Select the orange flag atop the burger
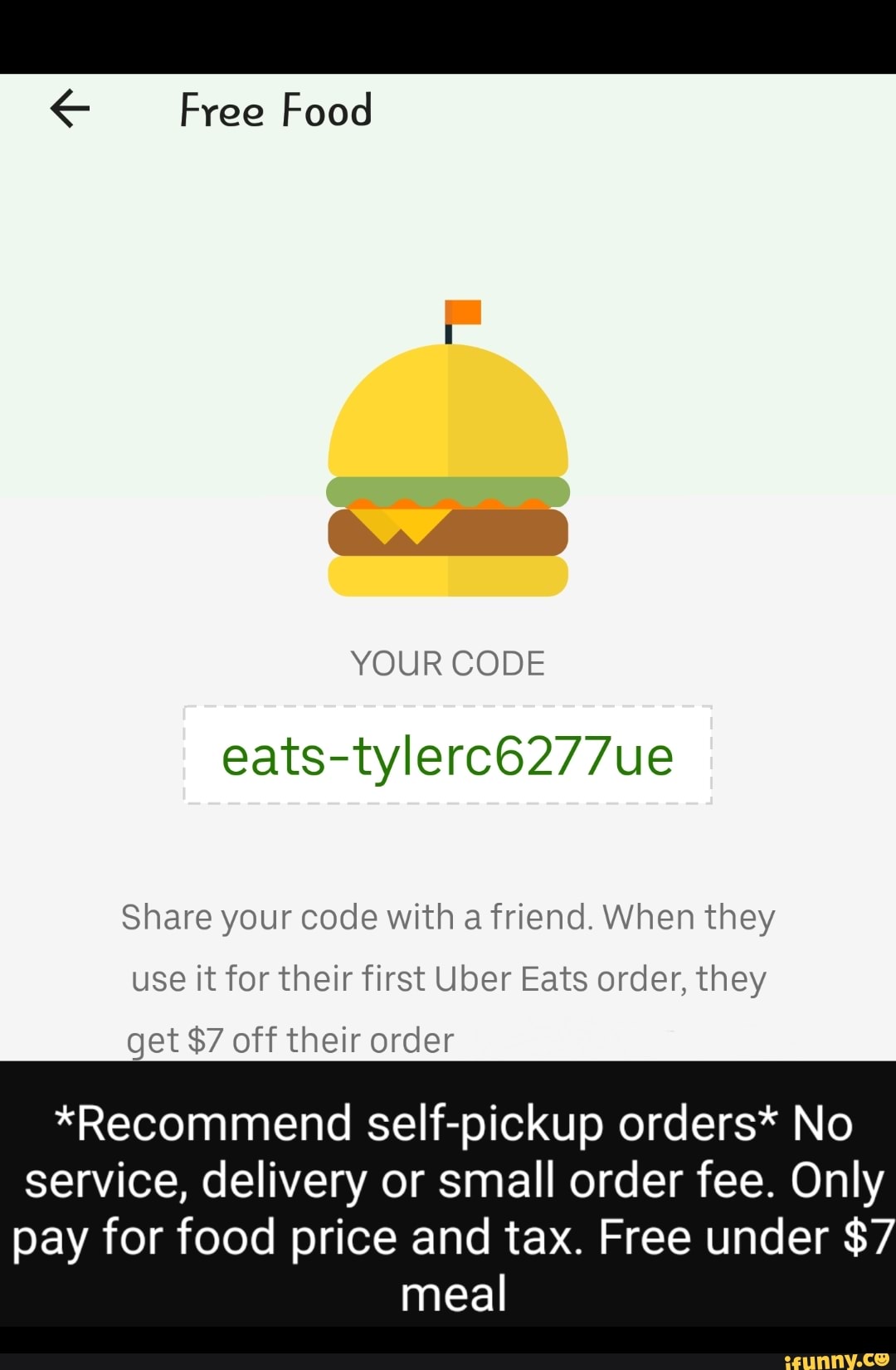 pyautogui.click(x=465, y=313)
